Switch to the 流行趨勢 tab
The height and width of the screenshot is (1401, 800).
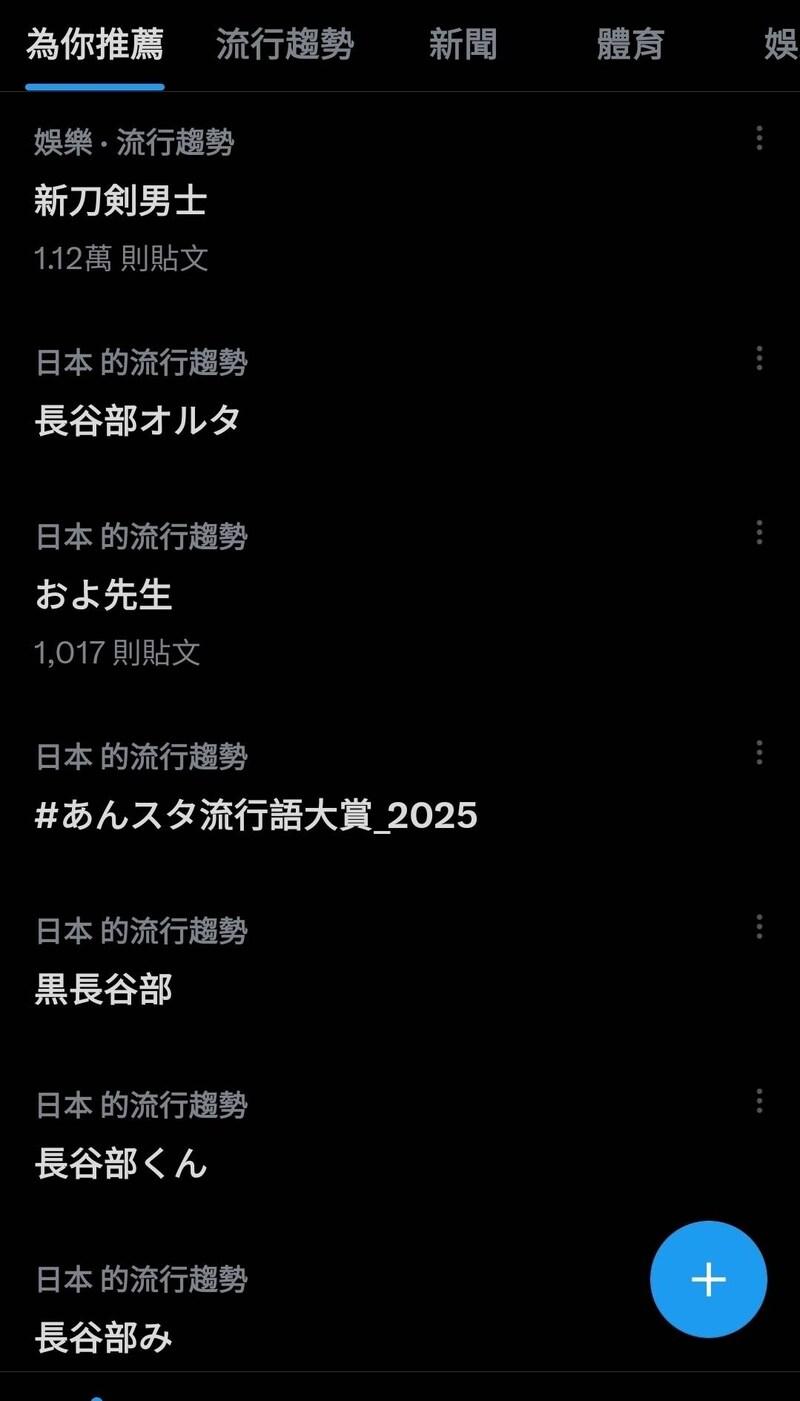click(285, 45)
